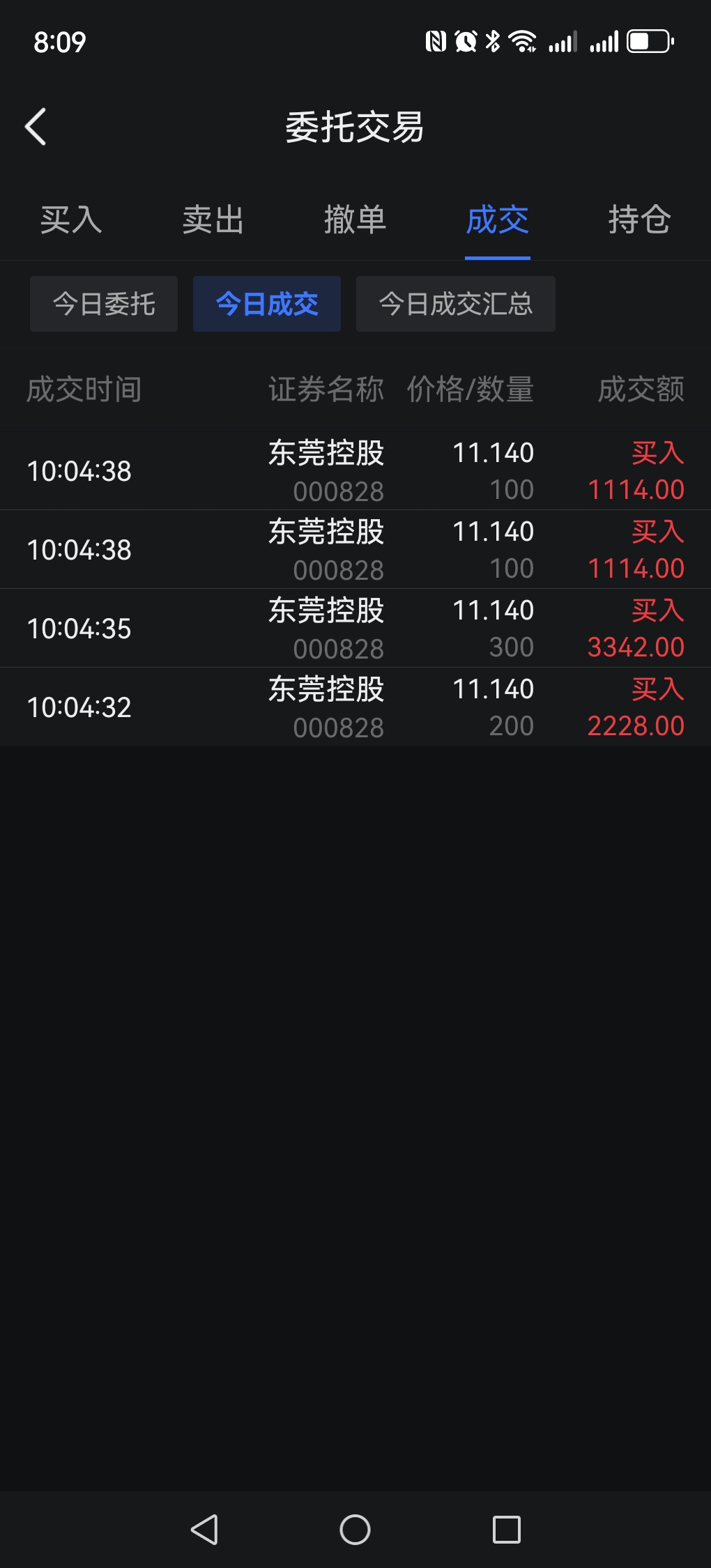The height and width of the screenshot is (1568, 711).
Task: Show 今日委托 list
Action: pyautogui.click(x=104, y=304)
